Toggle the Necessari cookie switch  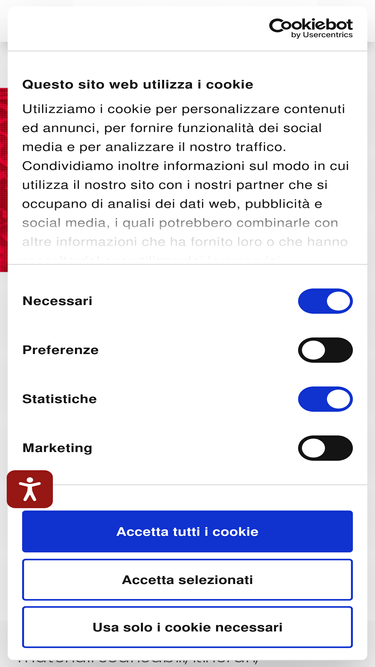coord(325,301)
